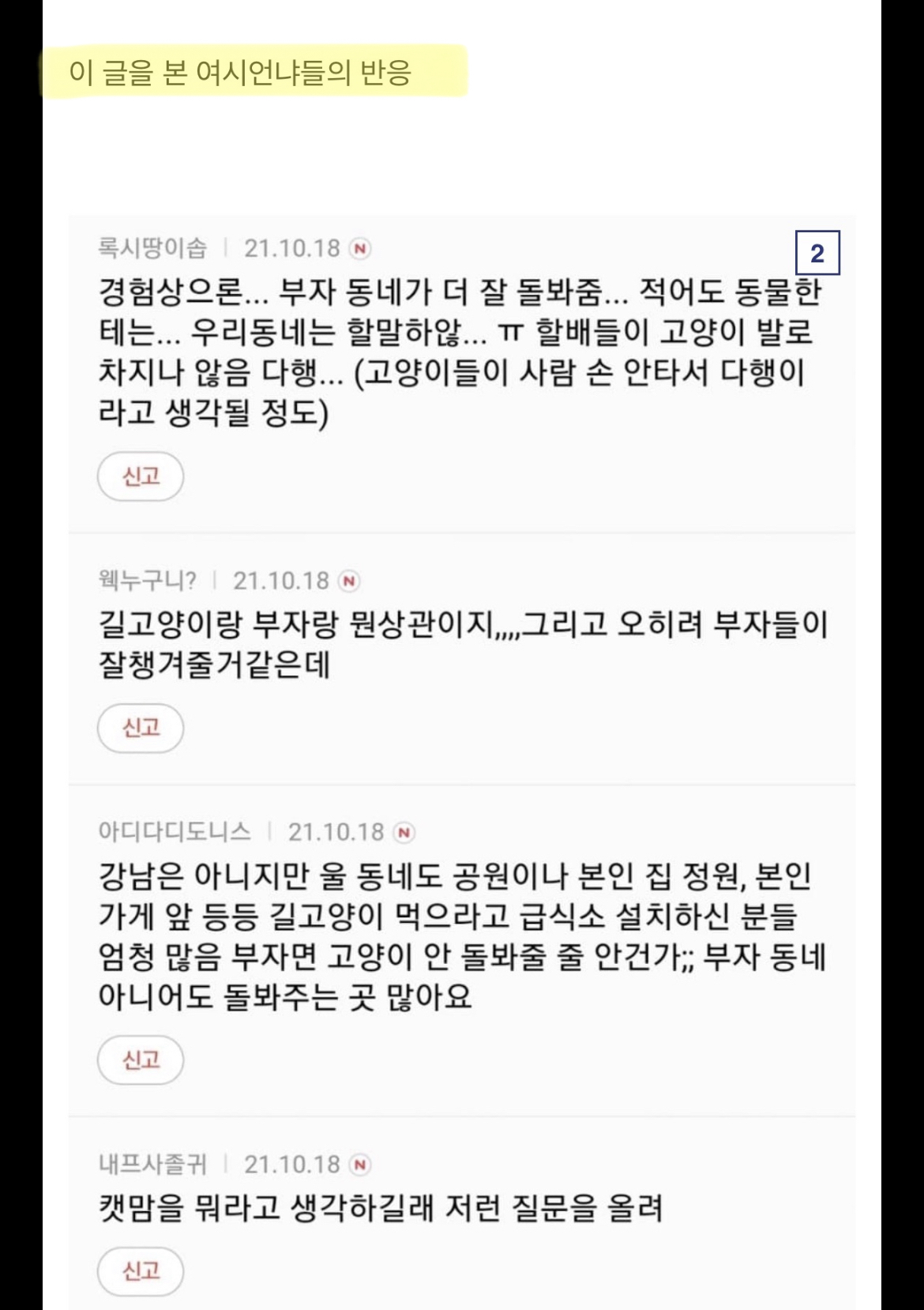
Task: Click 신고 below 아디다디도니스's comment
Action: pyautogui.click(x=141, y=1060)
